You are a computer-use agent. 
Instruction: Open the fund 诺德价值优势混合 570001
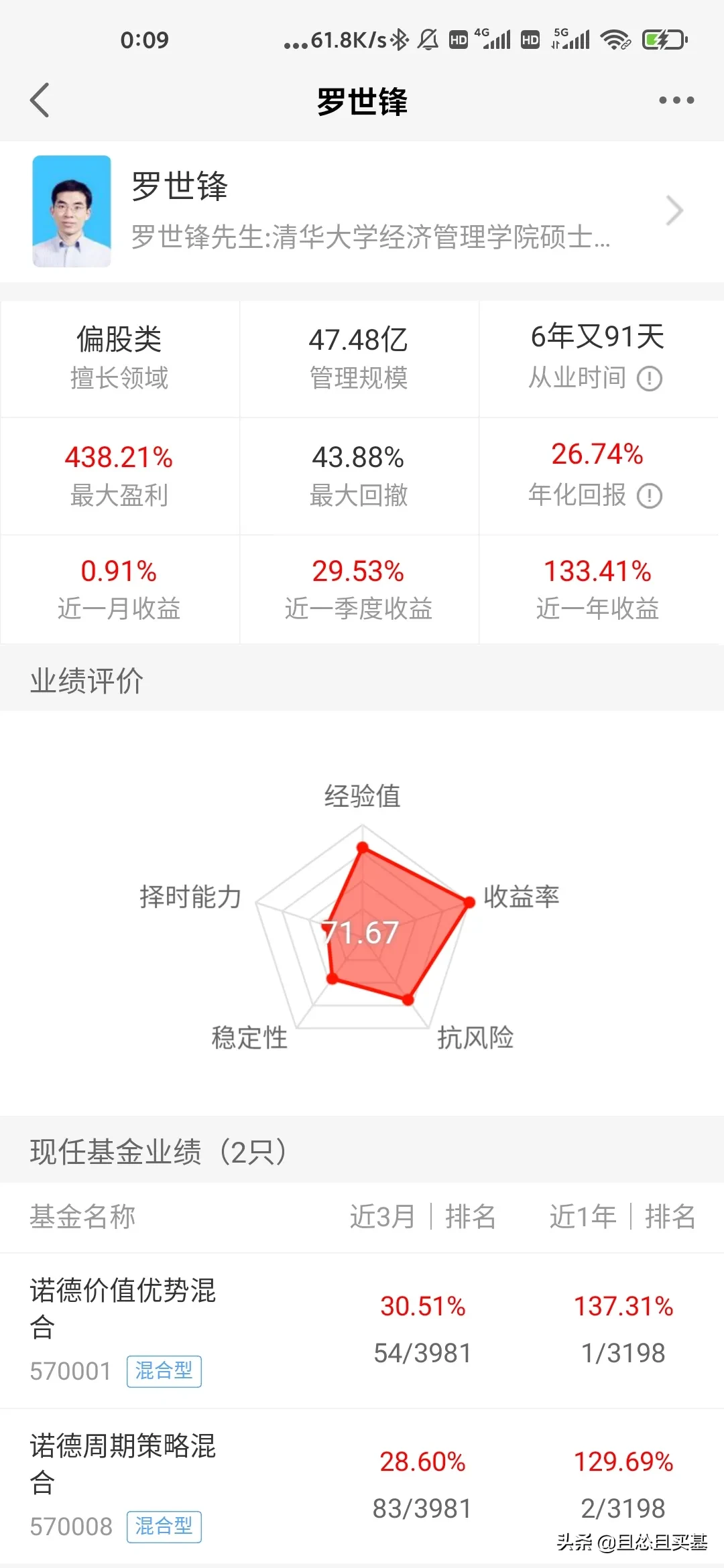pos(362,1331)
